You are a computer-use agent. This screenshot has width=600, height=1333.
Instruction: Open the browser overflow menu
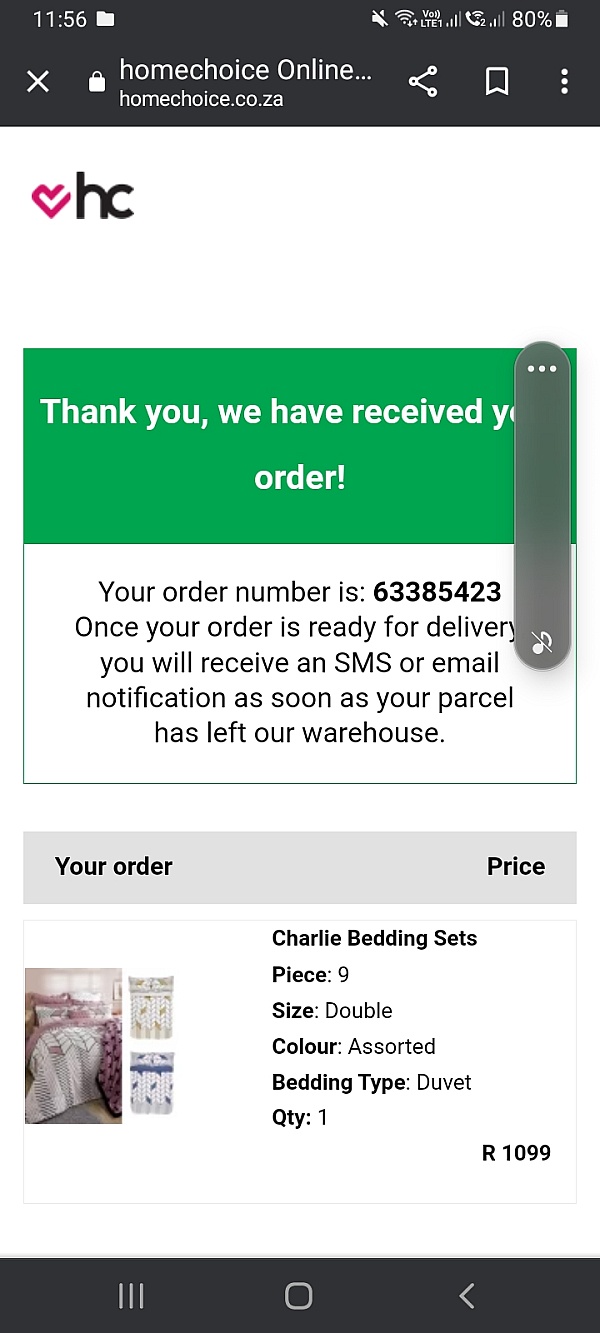pyautogui.click(x=565, y=82)
